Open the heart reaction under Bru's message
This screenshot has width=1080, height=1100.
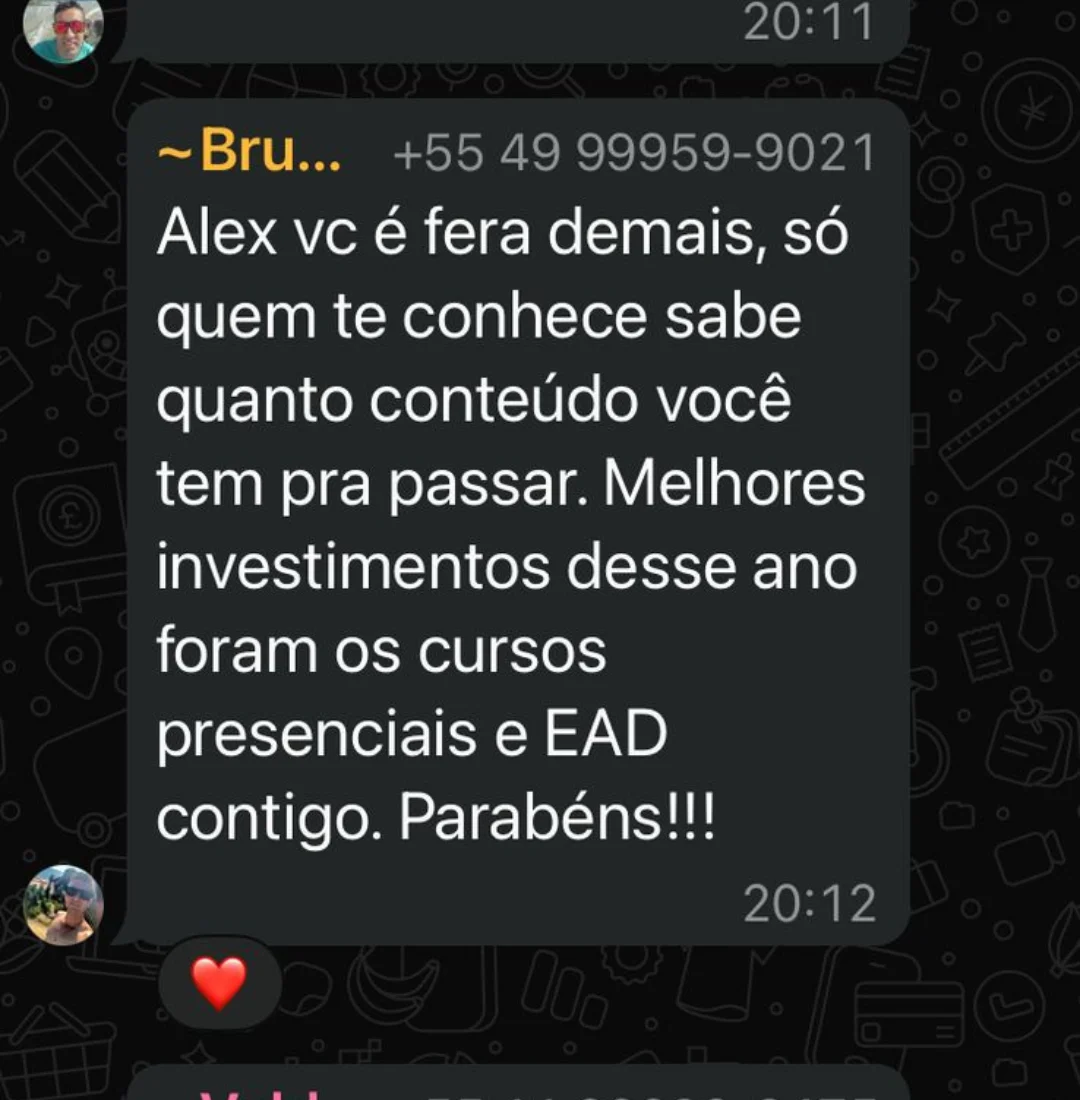(x=219, y=982)
